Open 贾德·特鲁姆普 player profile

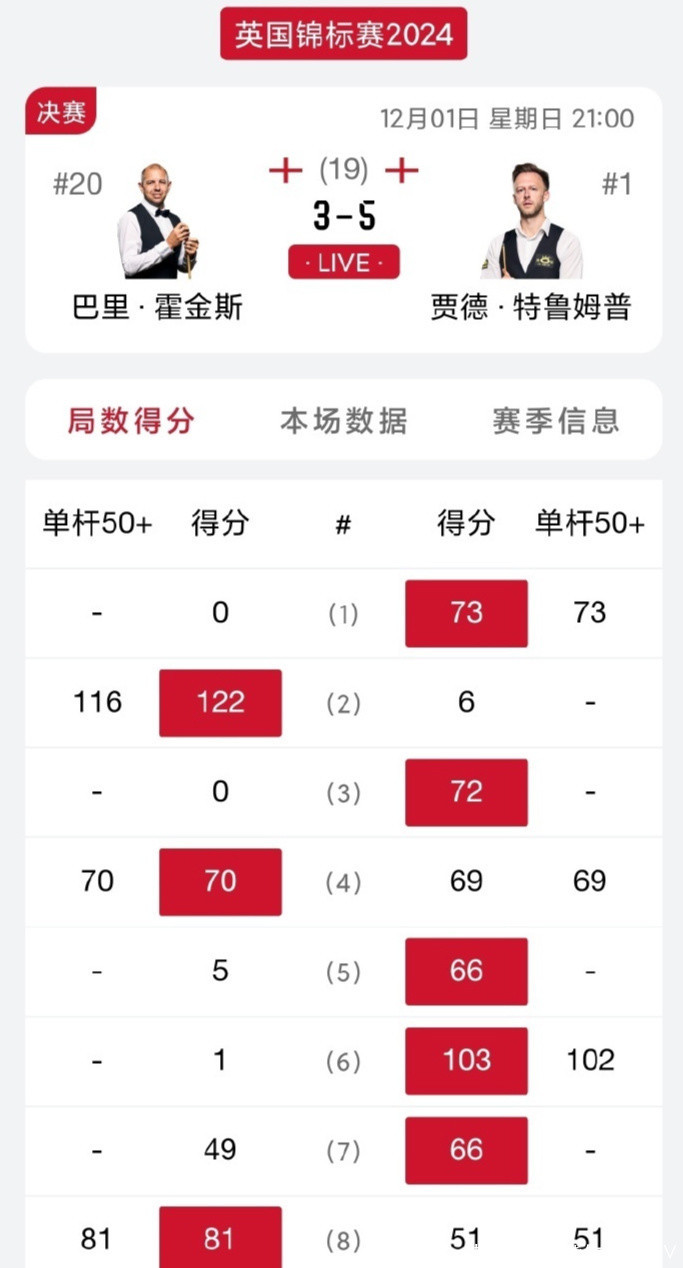[x=531, y=222]
